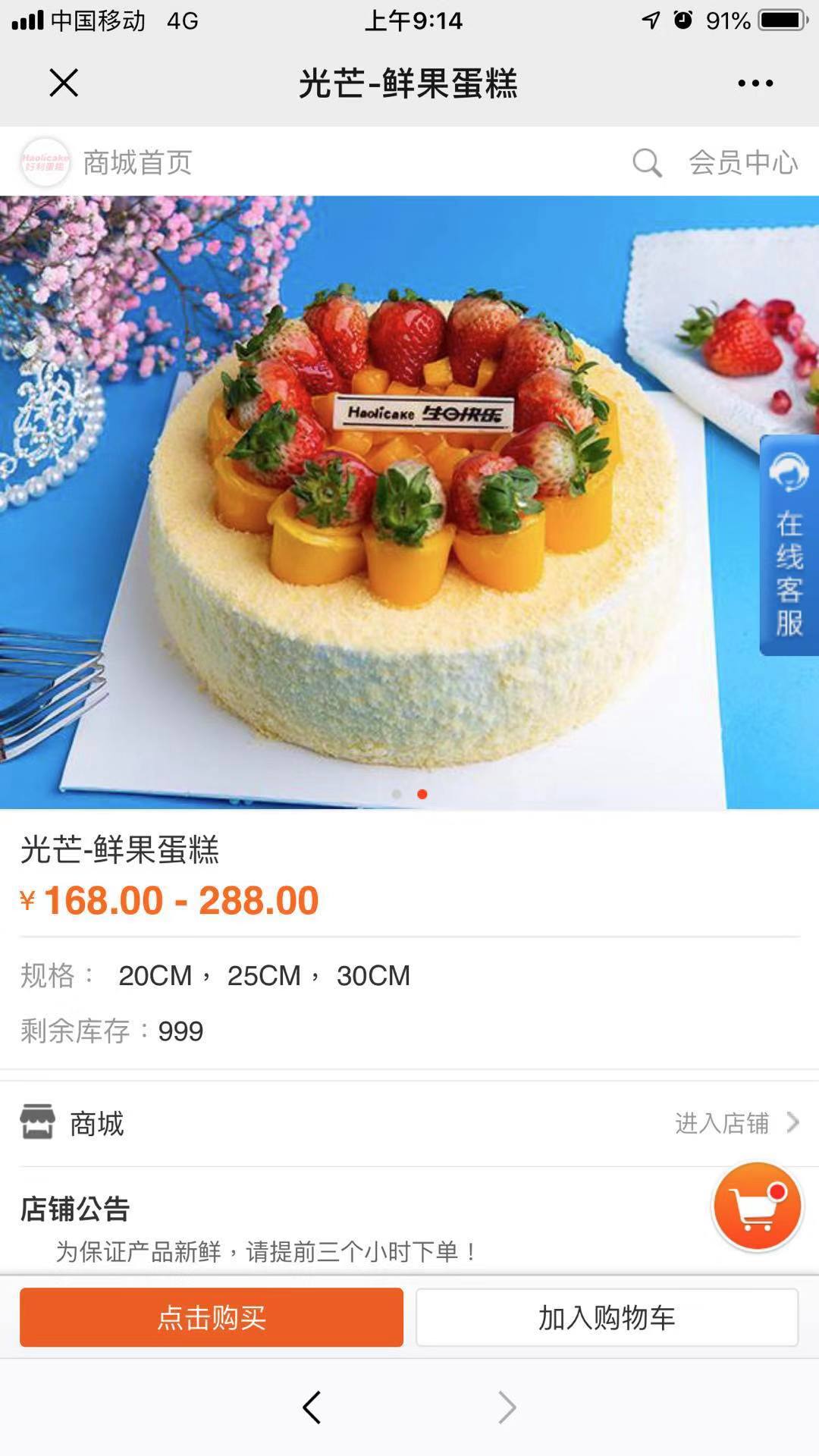Tap the search magnifier icon
This screenshot has width=819, height=1456.
[x=647, y=162]
